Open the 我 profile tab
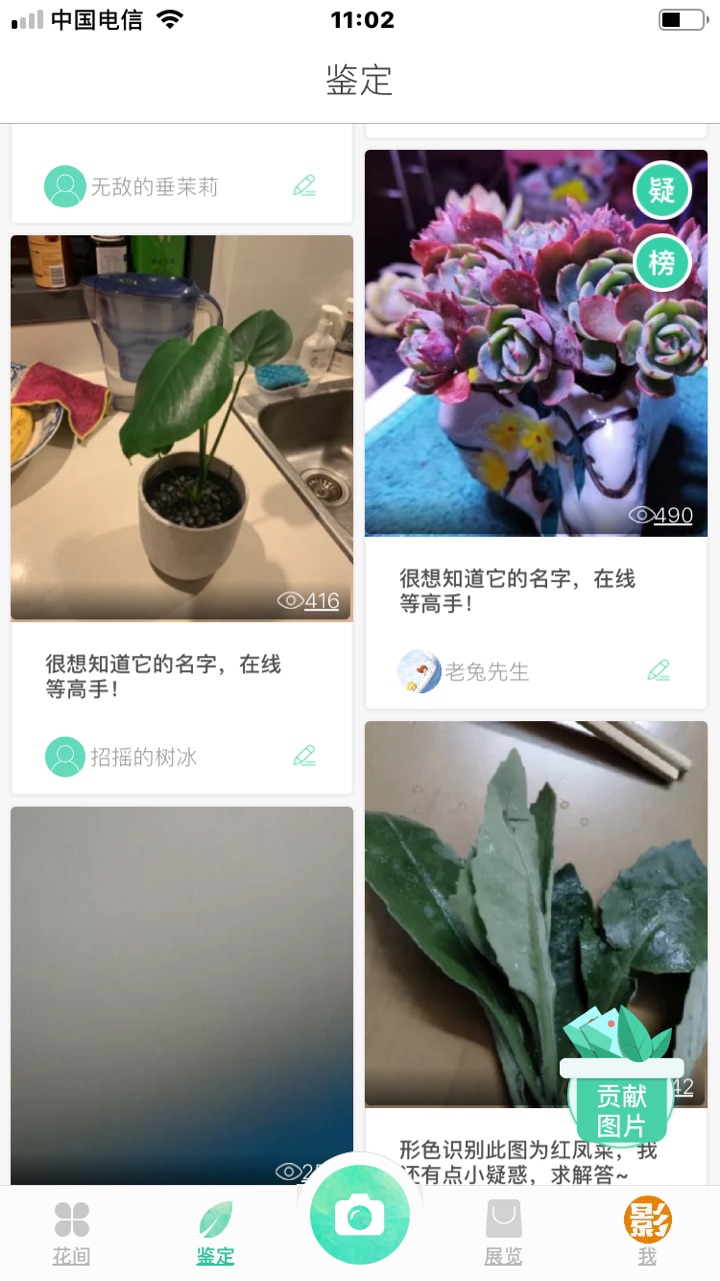720x1281 pixels. [647, 1232]
